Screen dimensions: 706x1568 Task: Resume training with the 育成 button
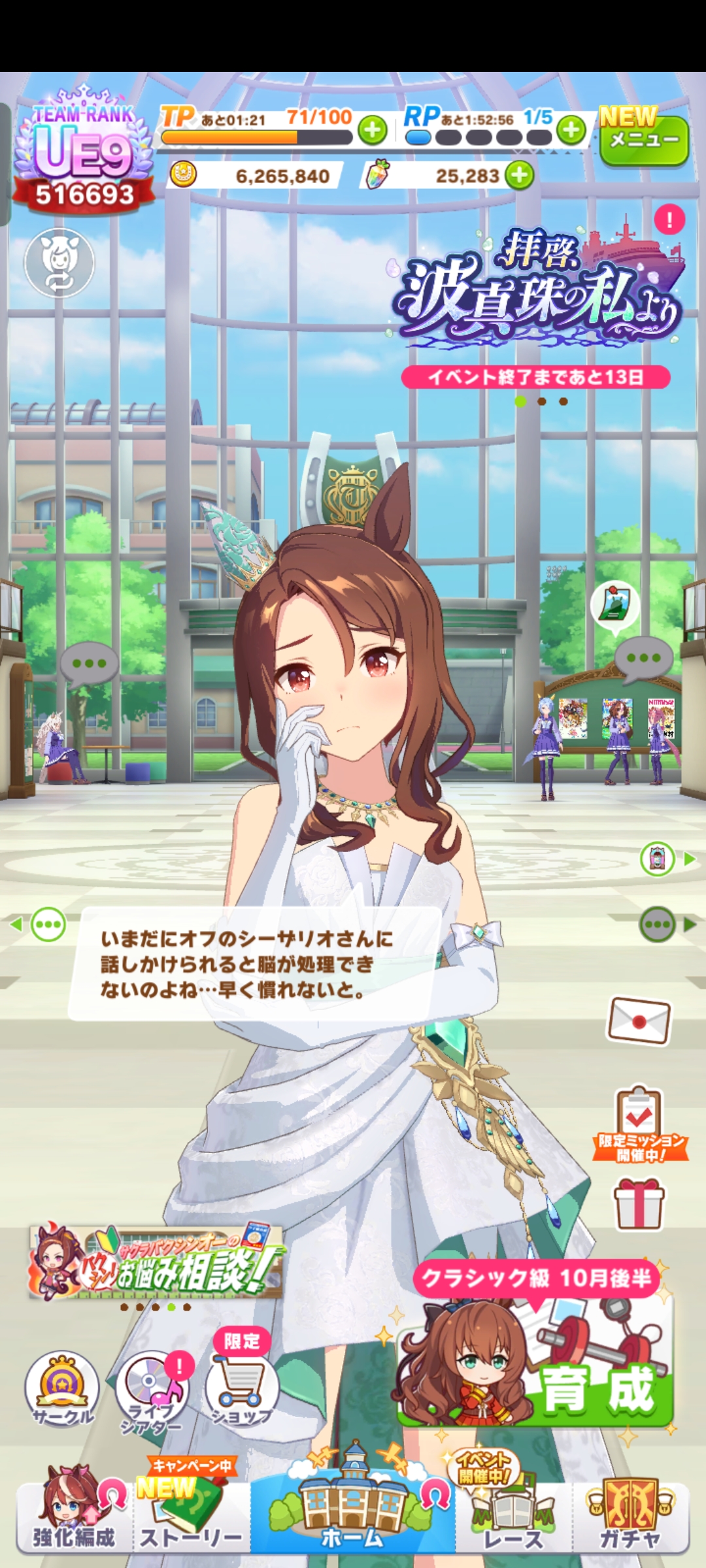536,1372
